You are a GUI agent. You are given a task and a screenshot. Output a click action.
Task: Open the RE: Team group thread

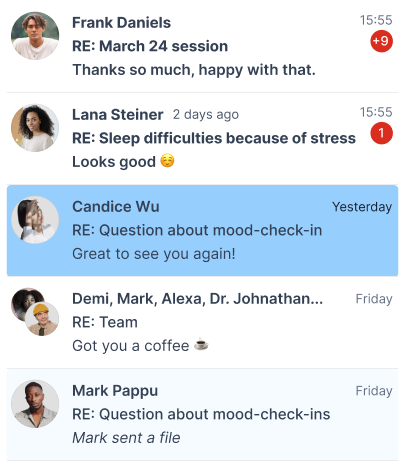tap(202, 322)
